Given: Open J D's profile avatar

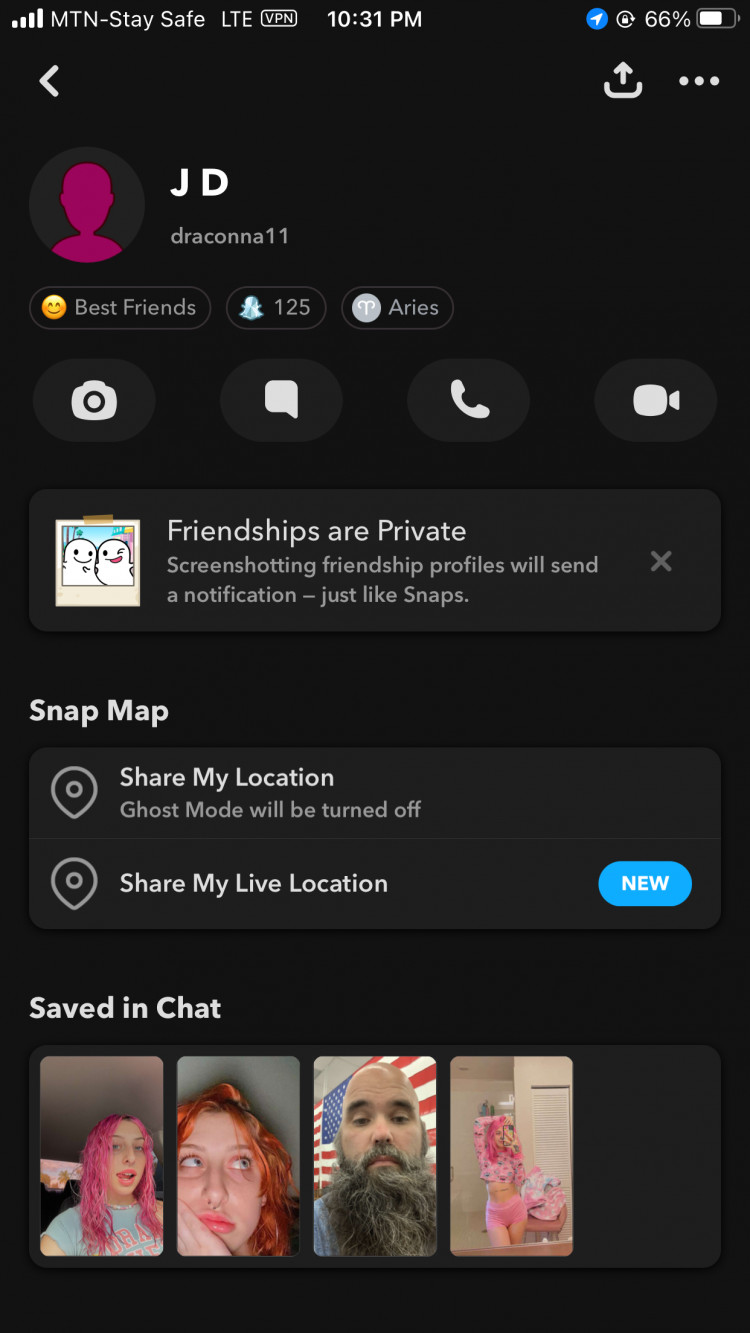Looking at the screenshot, I should point(87,205).
